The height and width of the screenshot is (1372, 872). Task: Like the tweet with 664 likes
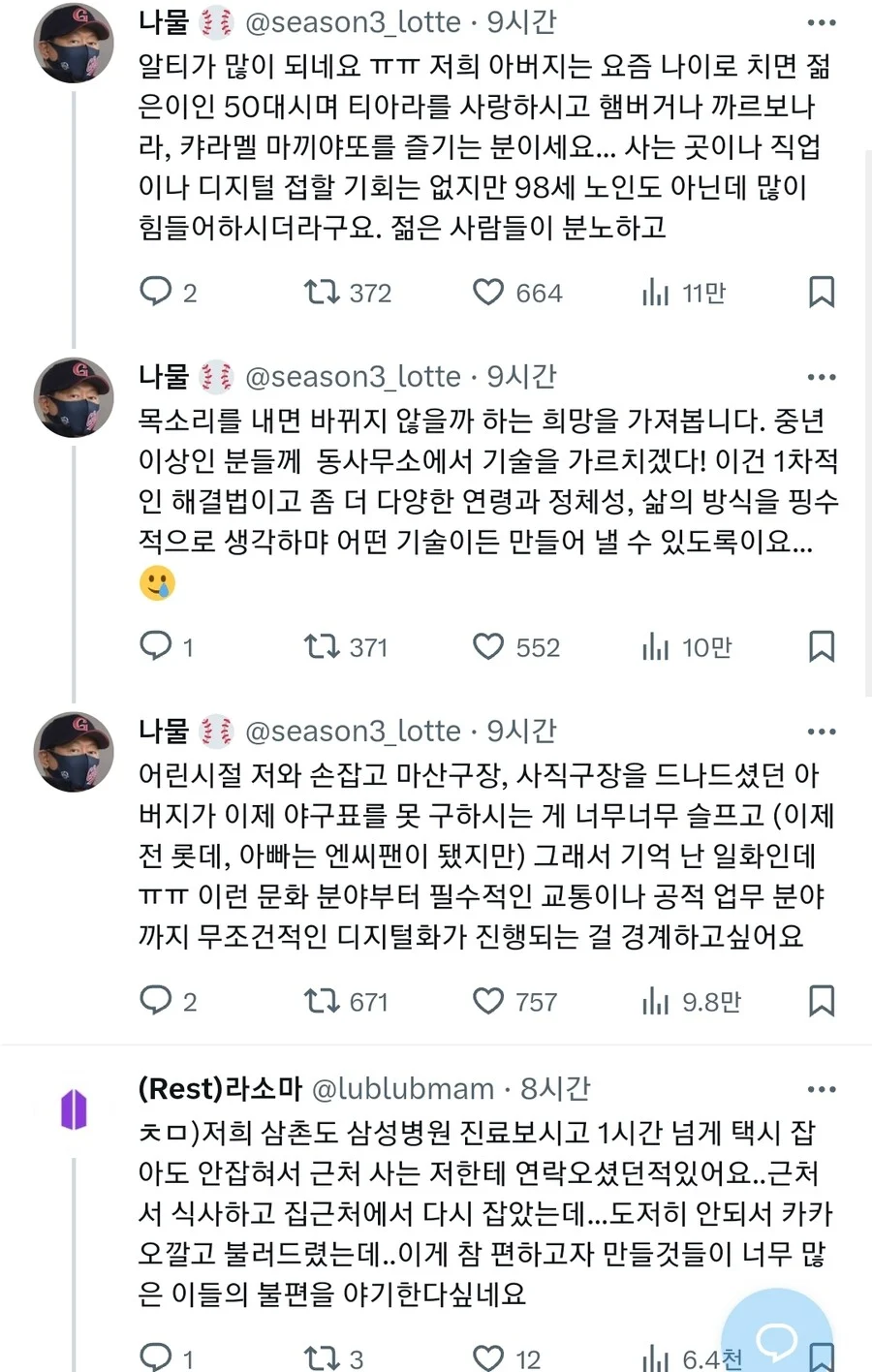[487, 293]
